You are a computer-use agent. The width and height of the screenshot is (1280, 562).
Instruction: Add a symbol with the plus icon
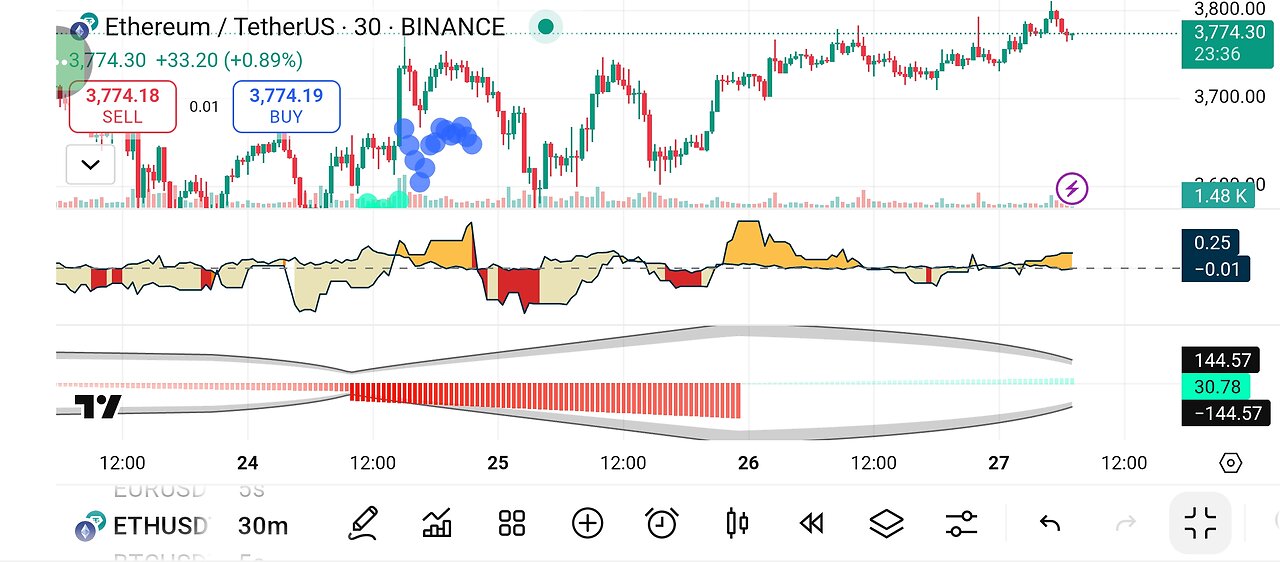click(x=587, y=523)
